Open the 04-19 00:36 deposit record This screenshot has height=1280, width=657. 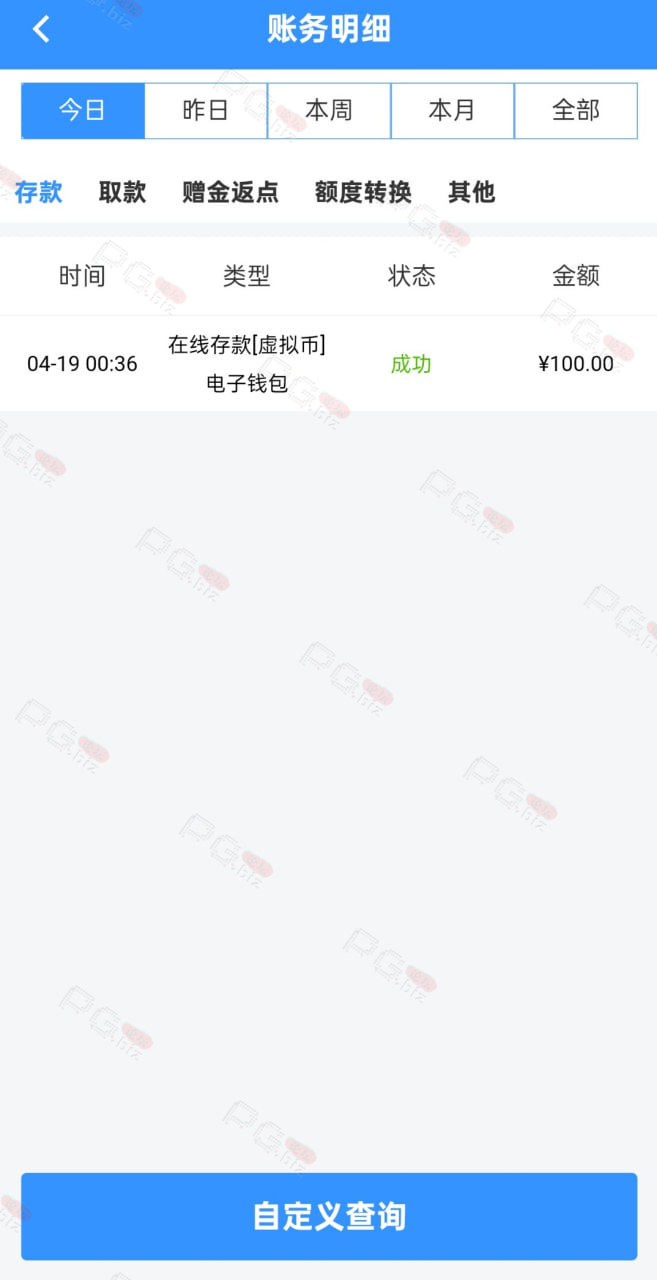coord(328,364)
